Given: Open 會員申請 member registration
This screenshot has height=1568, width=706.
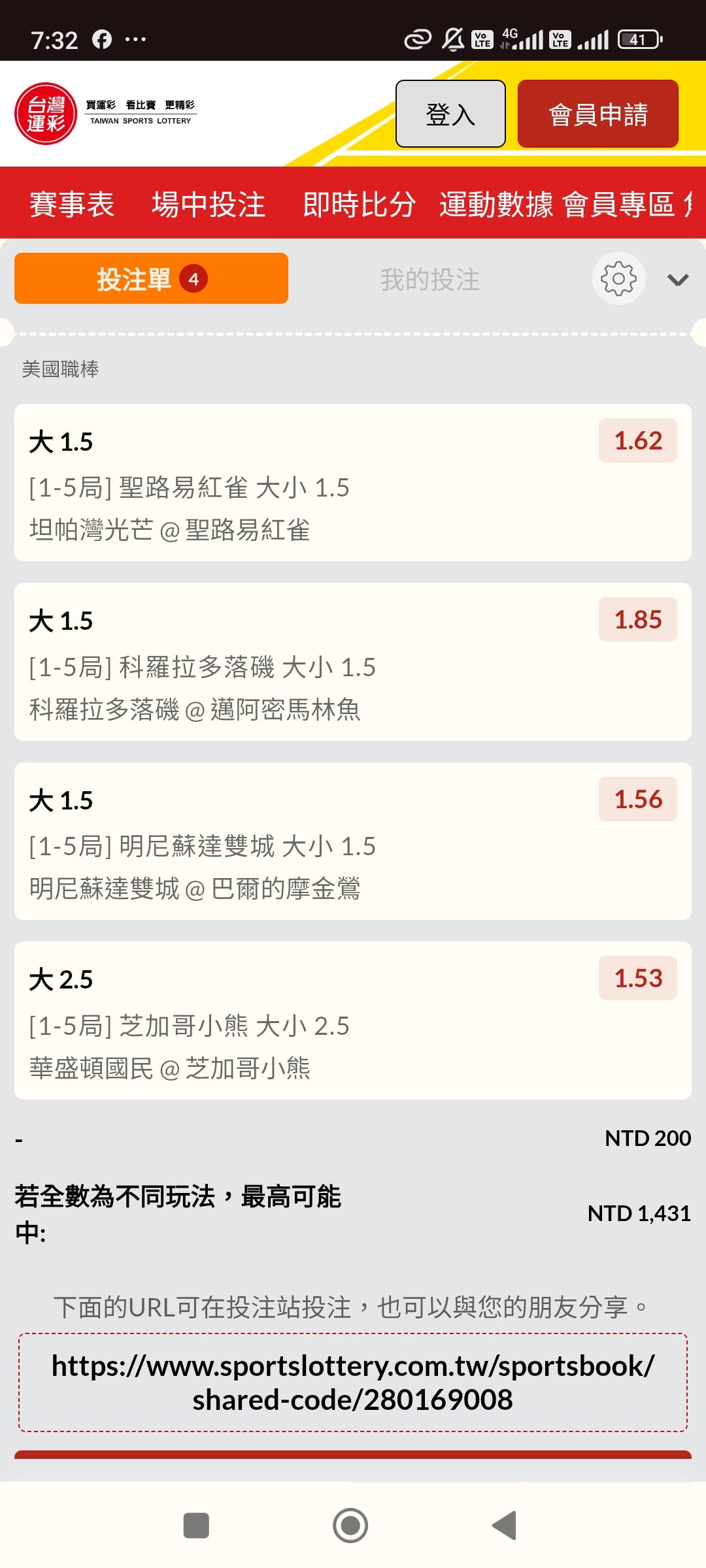Looking at the screenshot, I should click(597, 114).
